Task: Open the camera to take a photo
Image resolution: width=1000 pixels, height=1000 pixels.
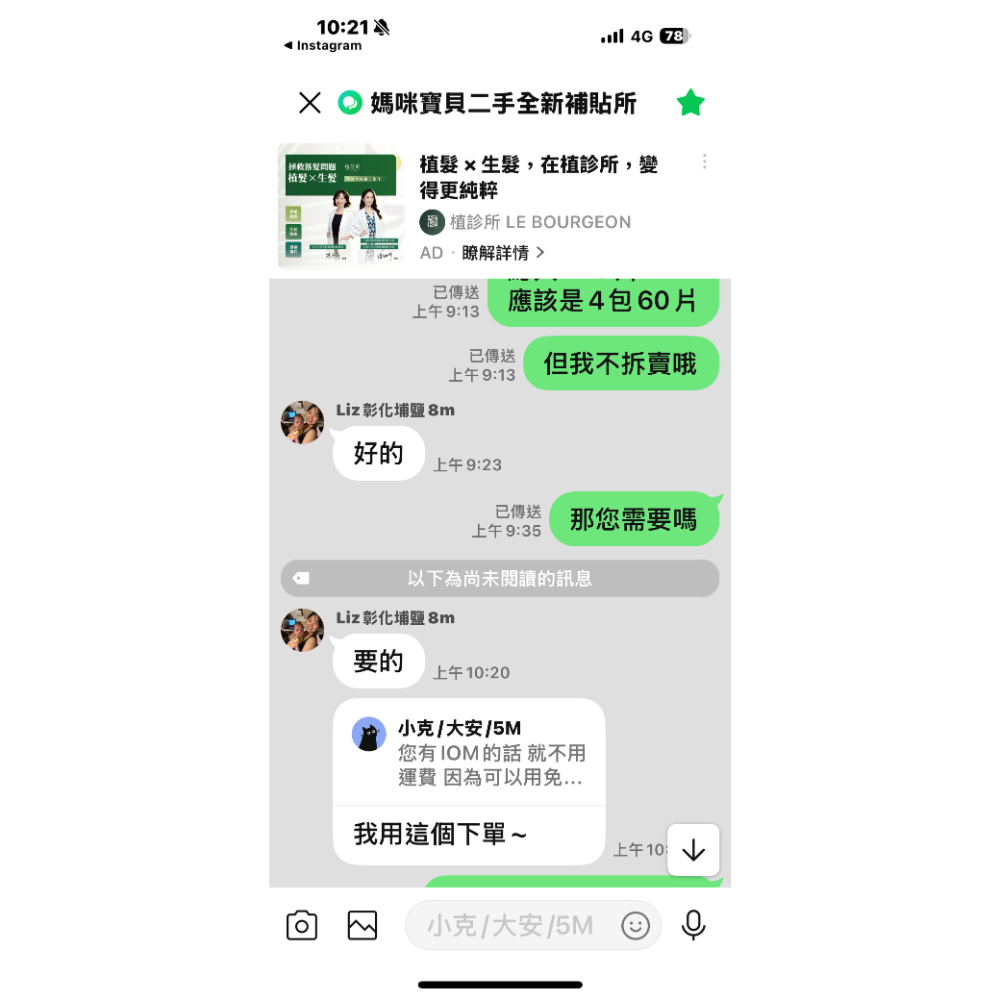Action: (301, 925)
